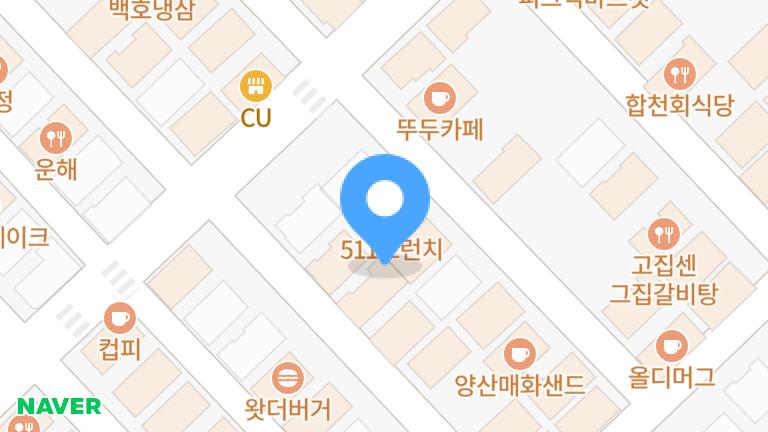Tap the blue location pin for 511런치
Viewport: 768px width, 432px height.
pos(385,200)
